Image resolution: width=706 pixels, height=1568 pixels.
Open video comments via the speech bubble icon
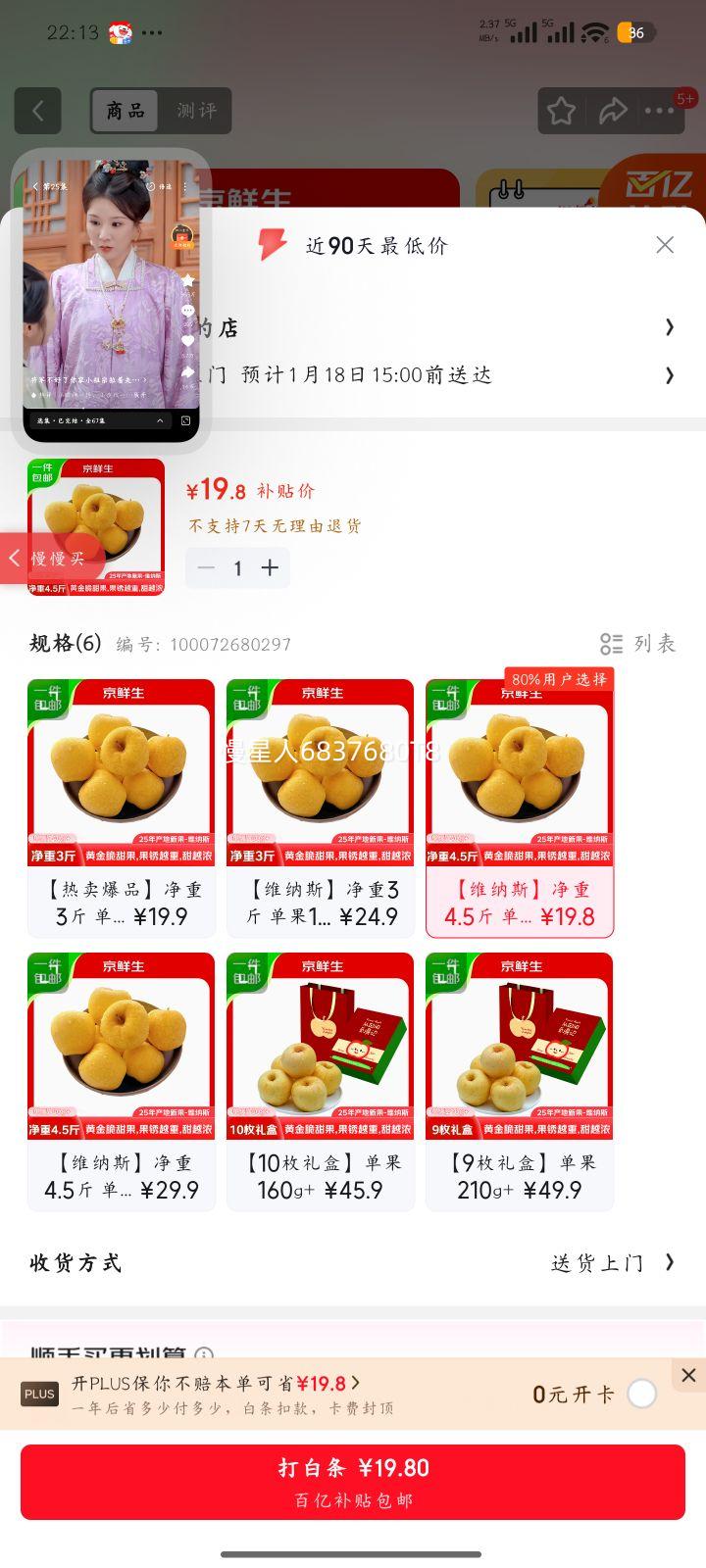187,311
